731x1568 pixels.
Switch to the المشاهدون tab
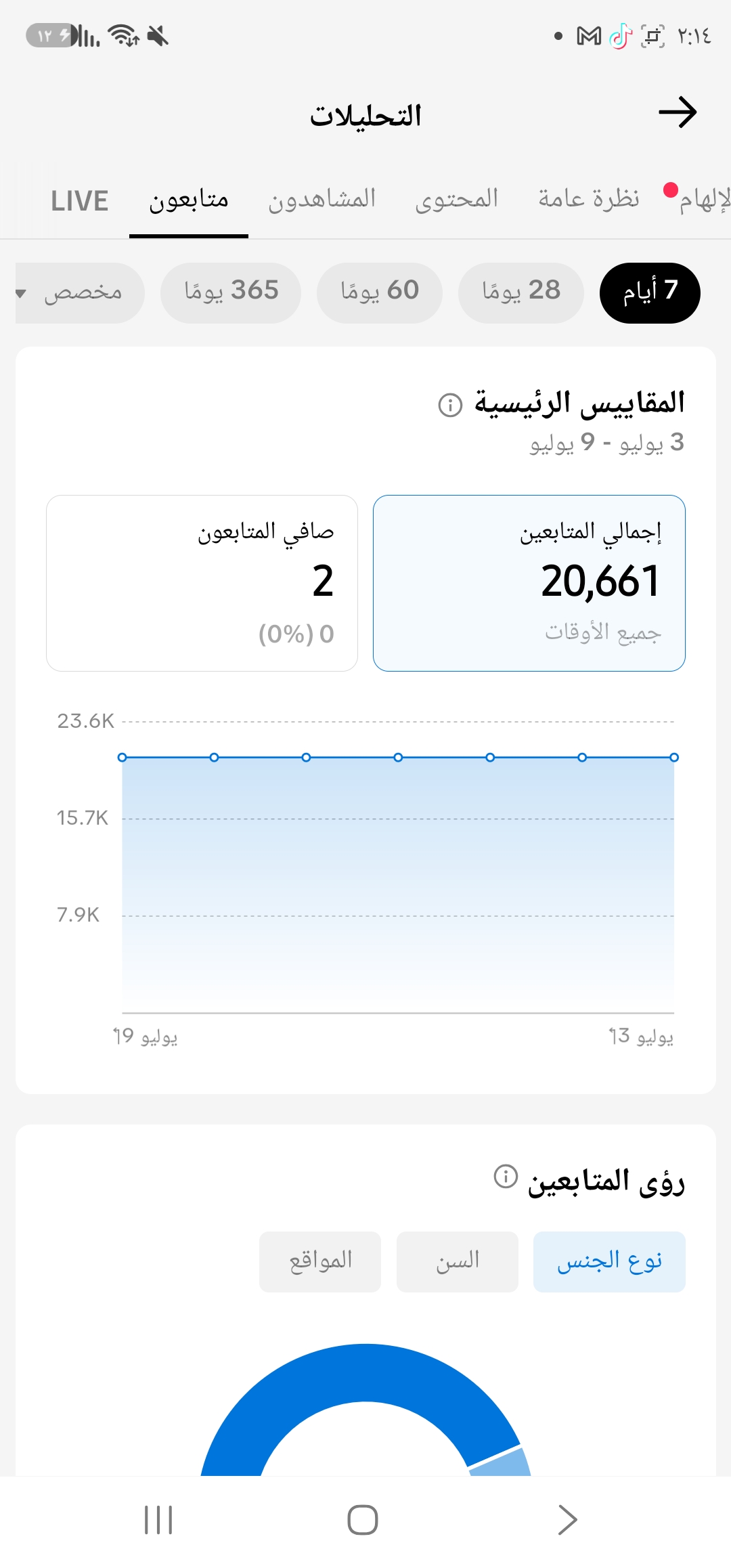(322, 200)
